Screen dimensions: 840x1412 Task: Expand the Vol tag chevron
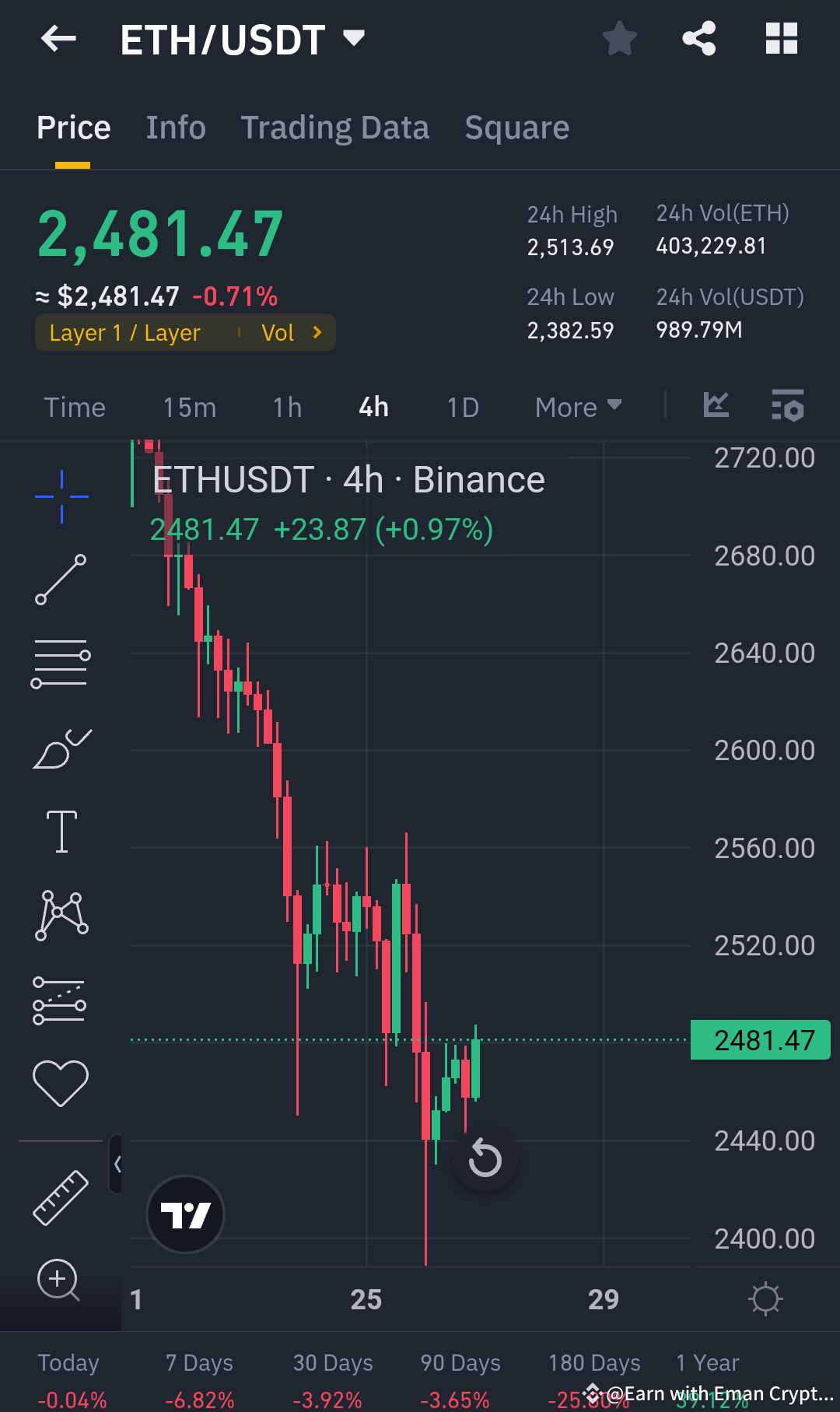[x=316, y=332]
